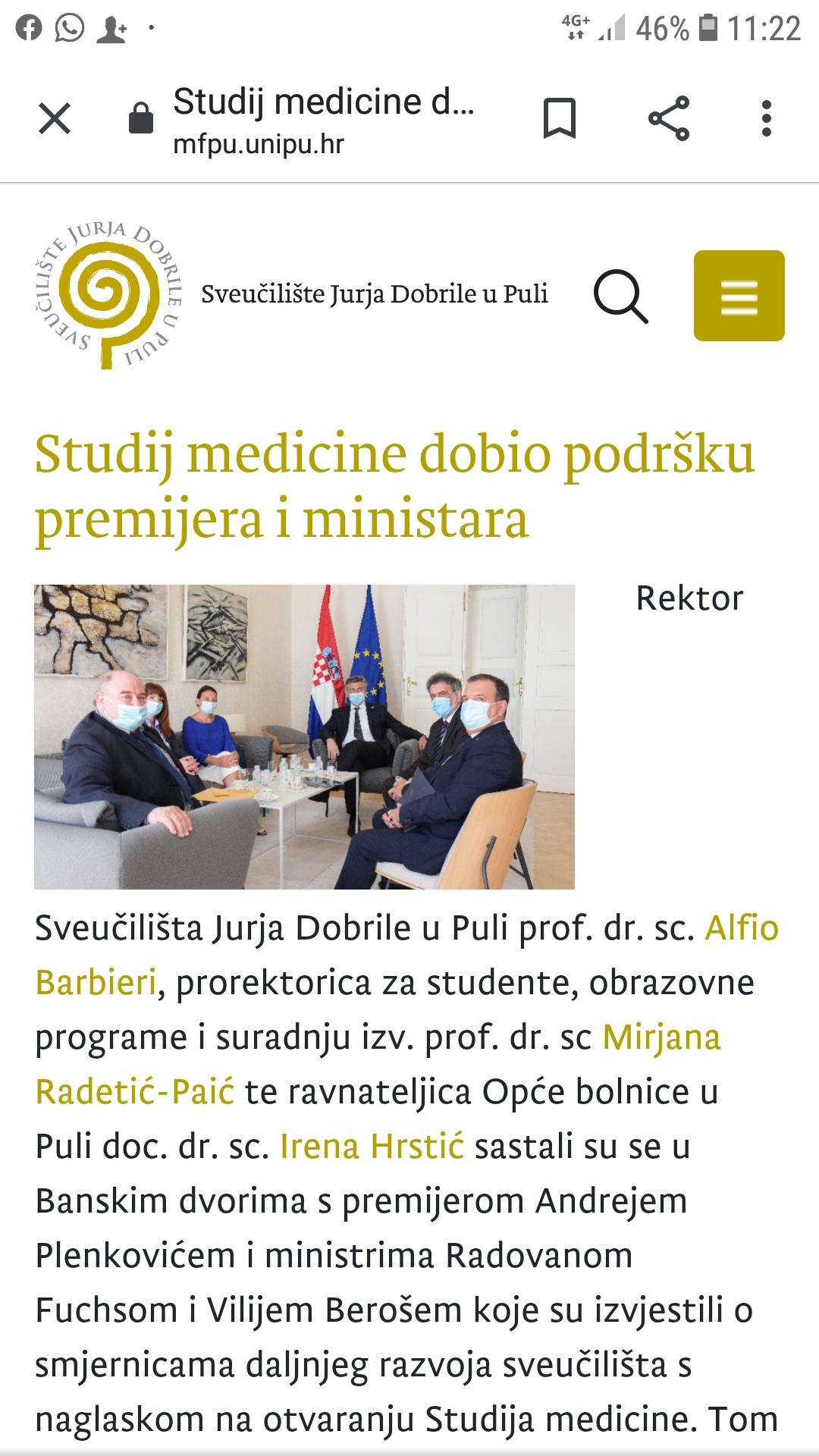The width and height of the screenshot is (819, 1456).
Task: Open the Alfio Barbieri link
Action: coord(741,928)
